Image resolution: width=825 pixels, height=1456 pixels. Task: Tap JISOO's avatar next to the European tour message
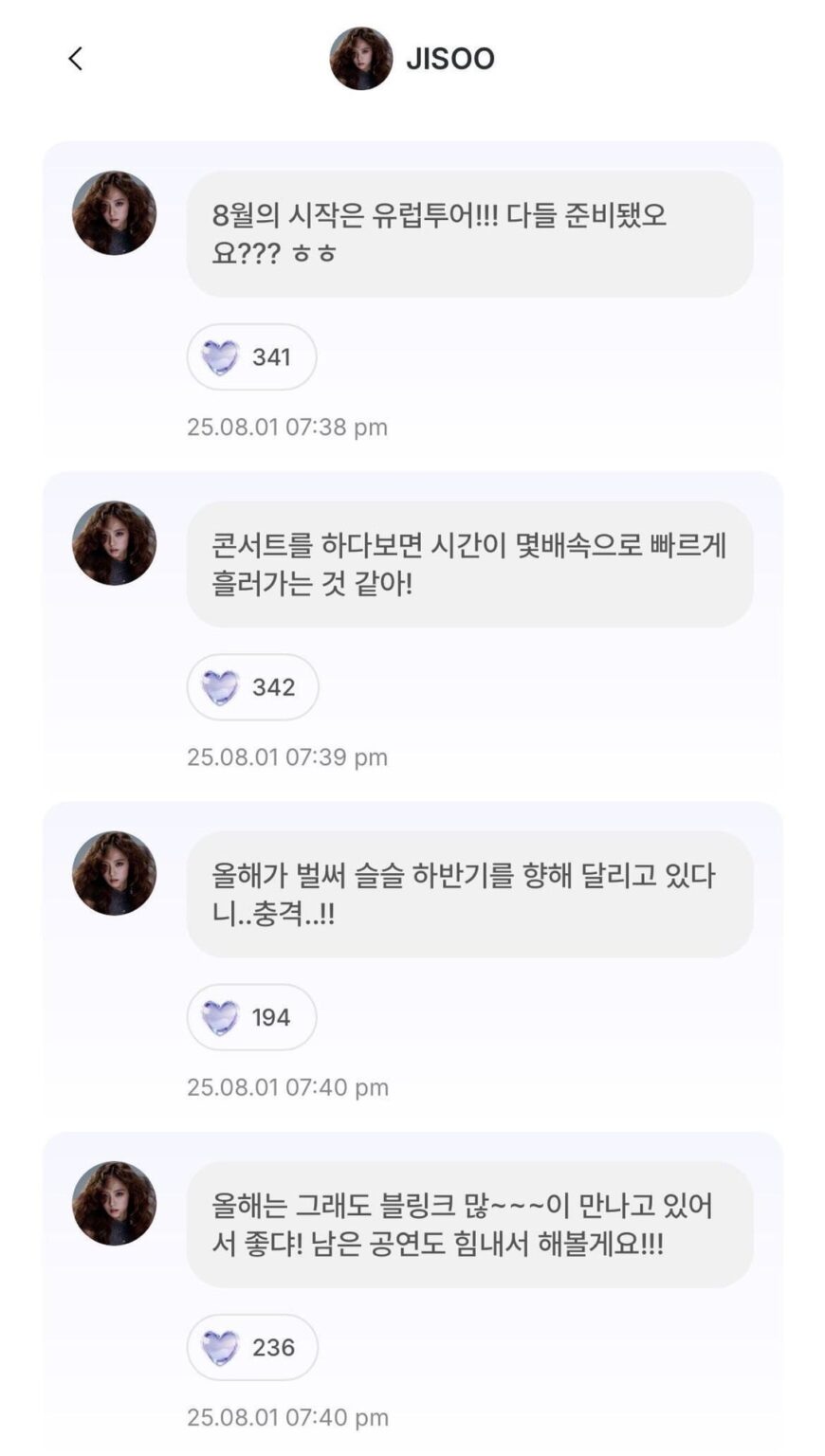tap(116, 212)
